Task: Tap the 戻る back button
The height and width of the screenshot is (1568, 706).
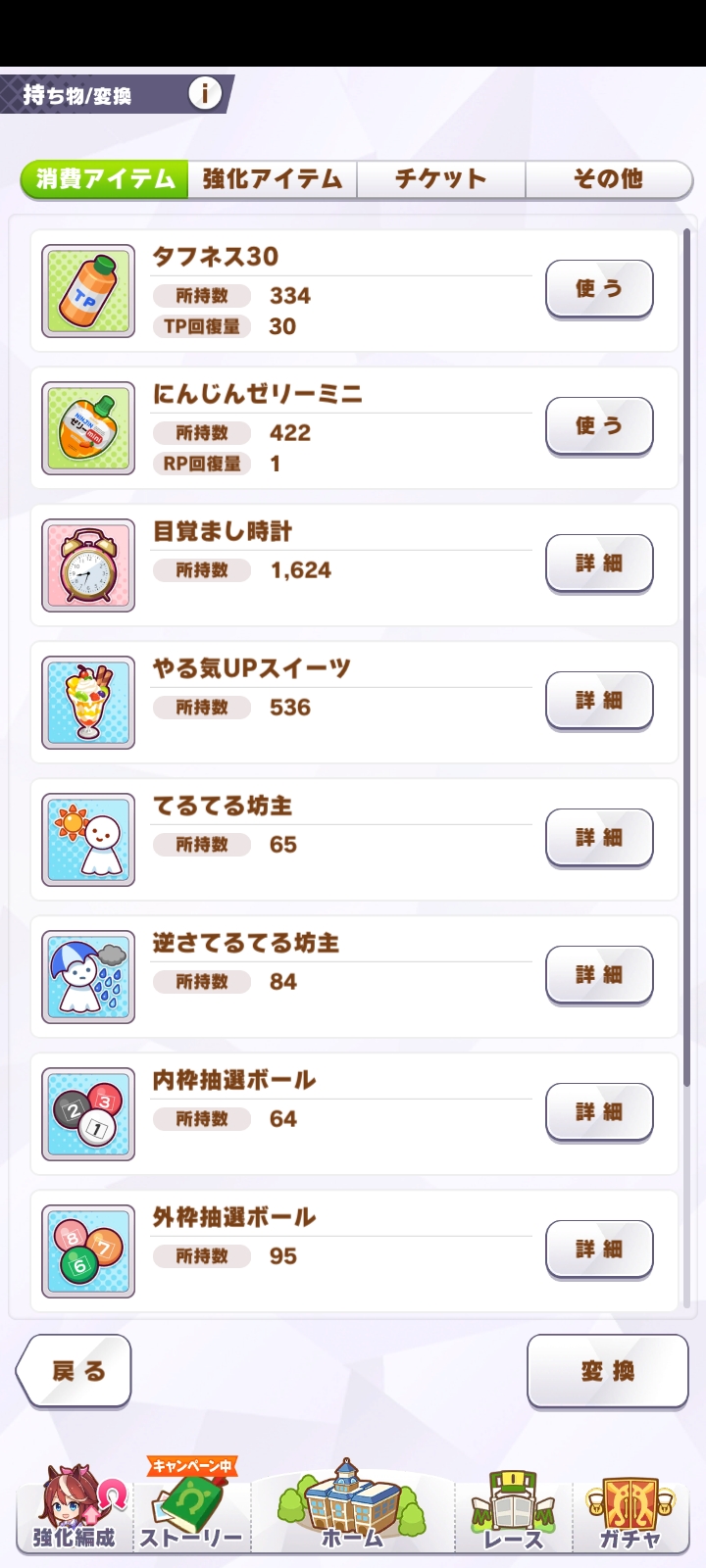Action: click(x=75, y=1371)
